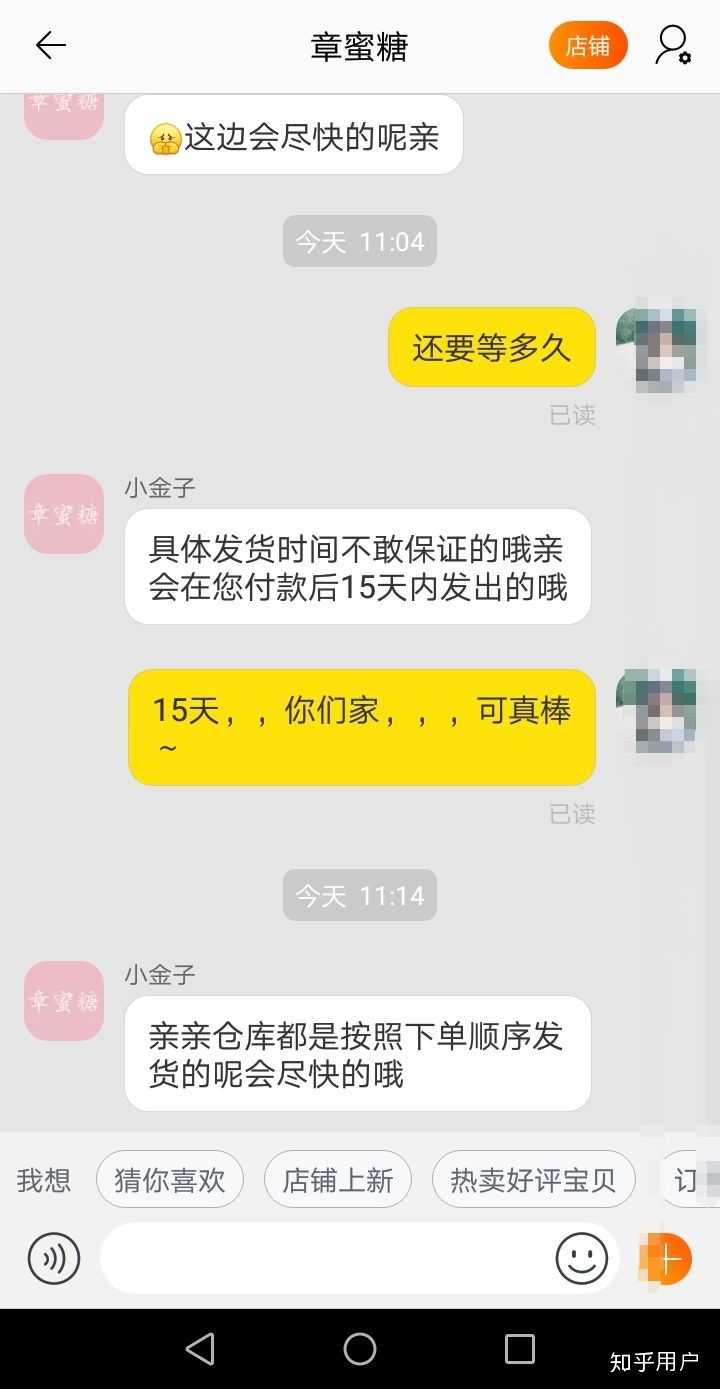Tap the system home button
This screenshot has width=720, height=1389.
pos(360,1349)
